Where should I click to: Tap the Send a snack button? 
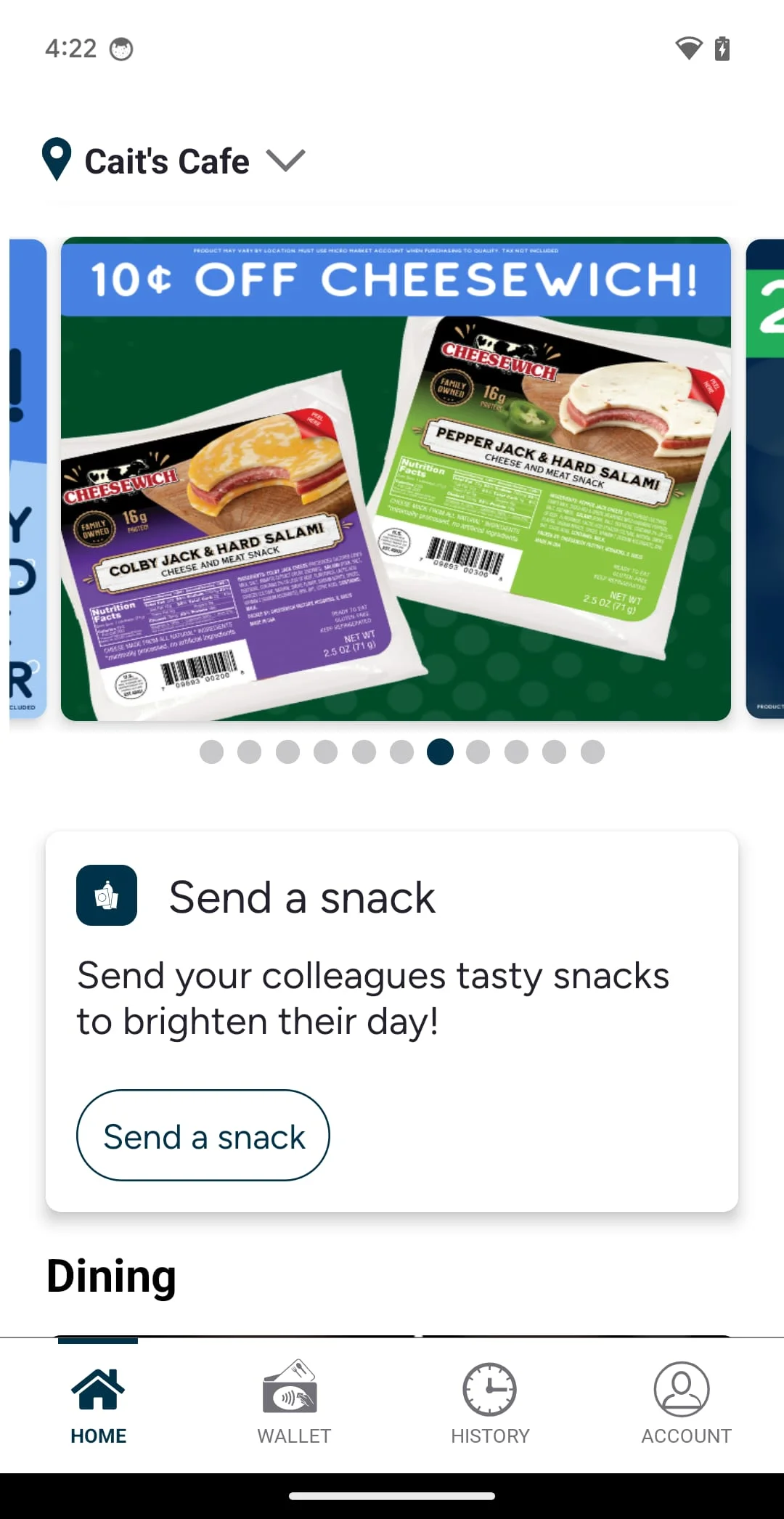click(203, 1136)
